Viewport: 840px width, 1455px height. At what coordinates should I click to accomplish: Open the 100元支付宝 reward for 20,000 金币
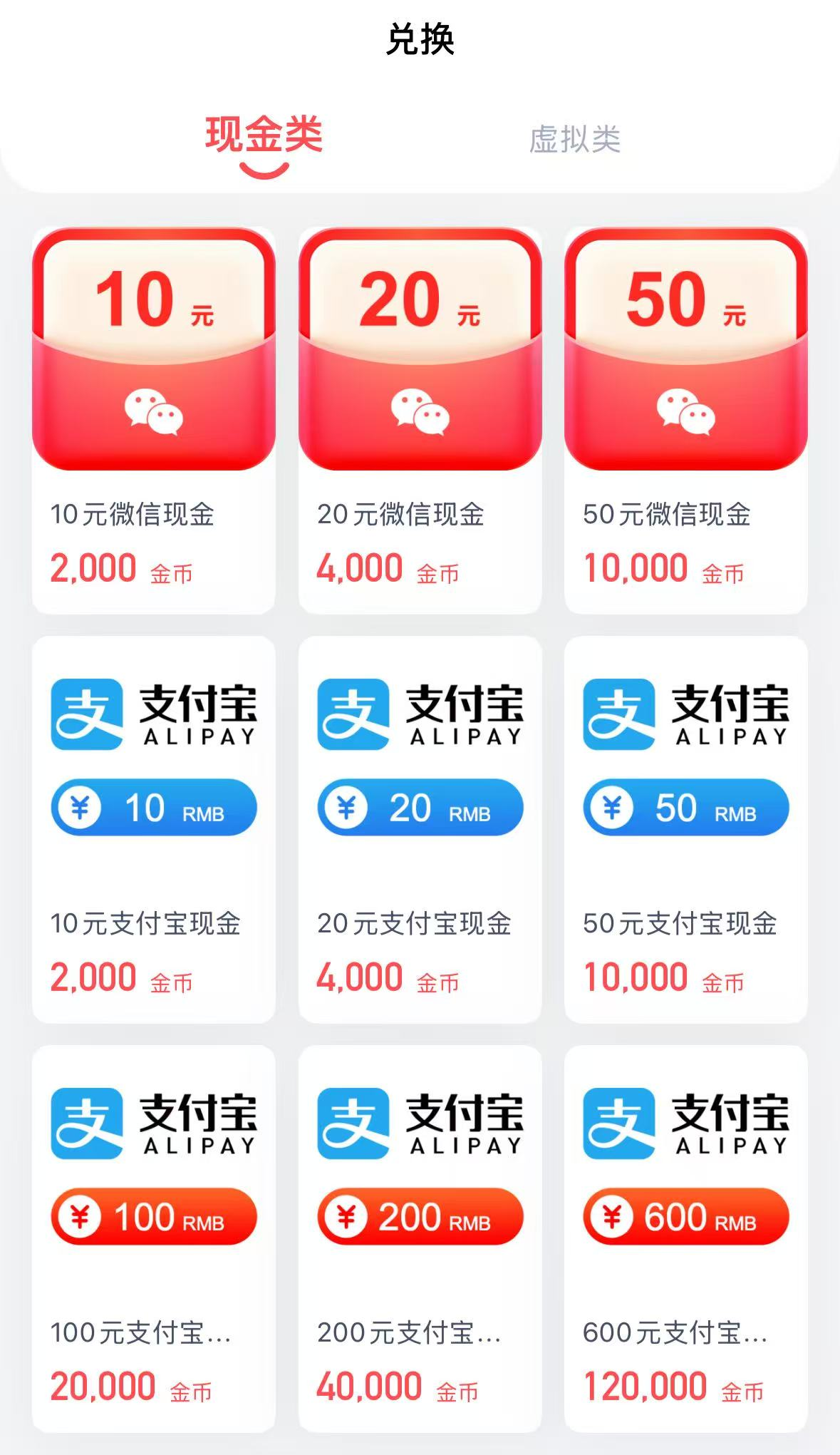154,1239
